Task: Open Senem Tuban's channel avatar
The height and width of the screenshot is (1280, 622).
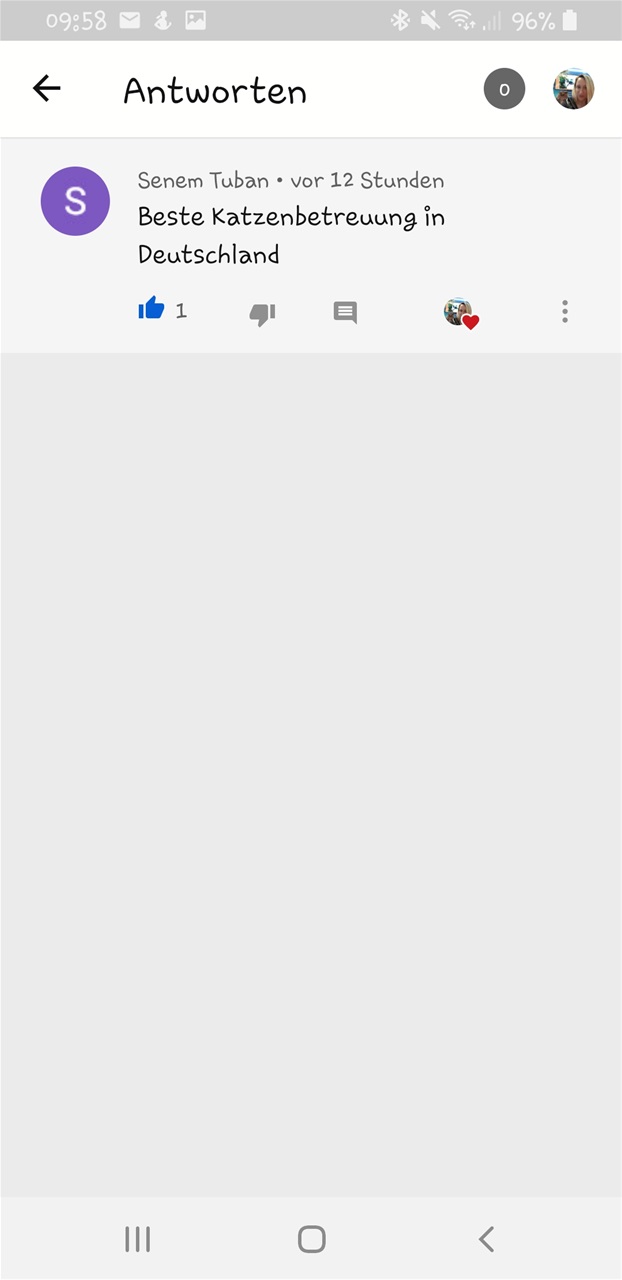Action: [x=75, y=201]
